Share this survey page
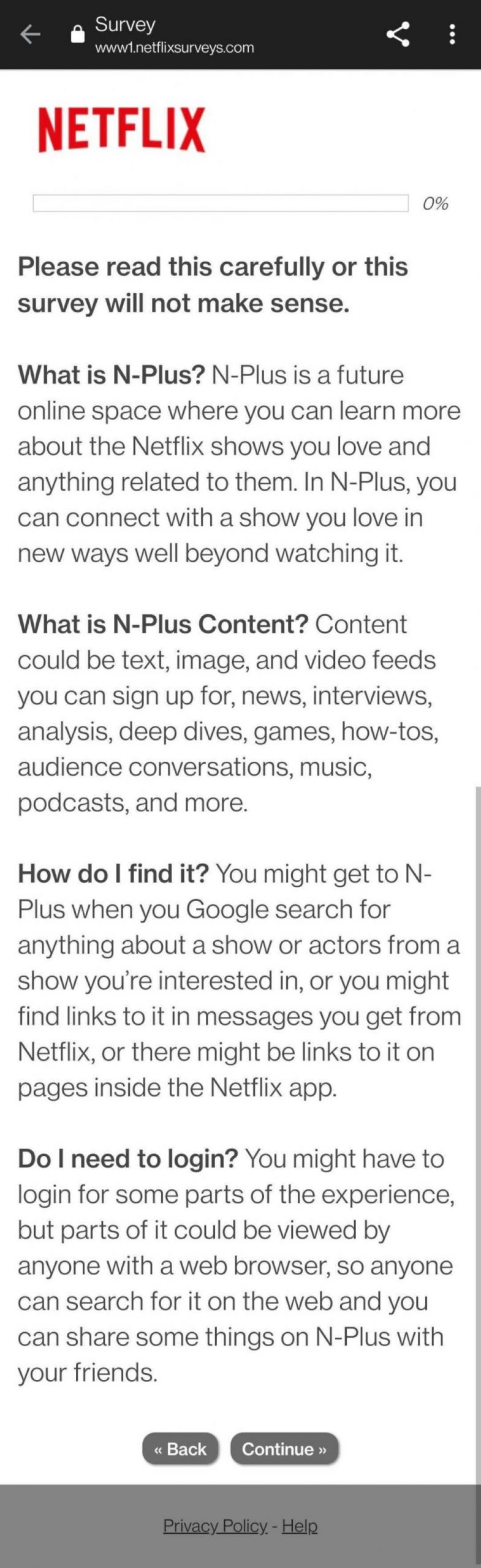The width and height of the screenshot is (481, 1568). pos(398,34)
